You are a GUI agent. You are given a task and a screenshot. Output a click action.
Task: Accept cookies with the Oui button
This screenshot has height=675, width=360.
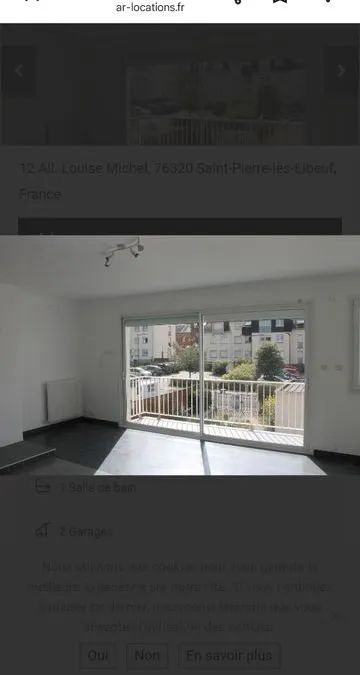98,656
